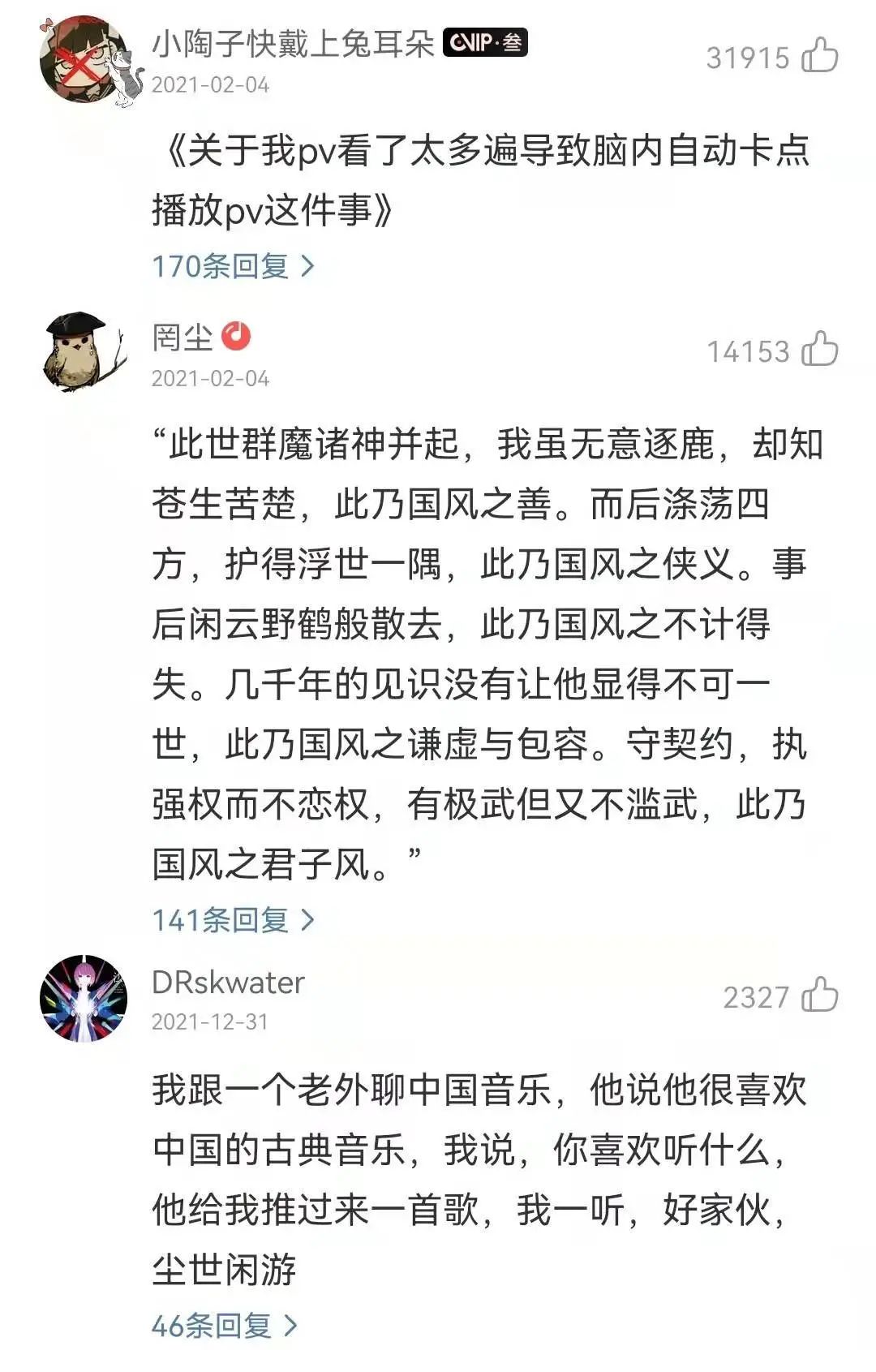The image size is (876, 1372).
Task: Like DRskwater's comment
Action: (819, 996)
